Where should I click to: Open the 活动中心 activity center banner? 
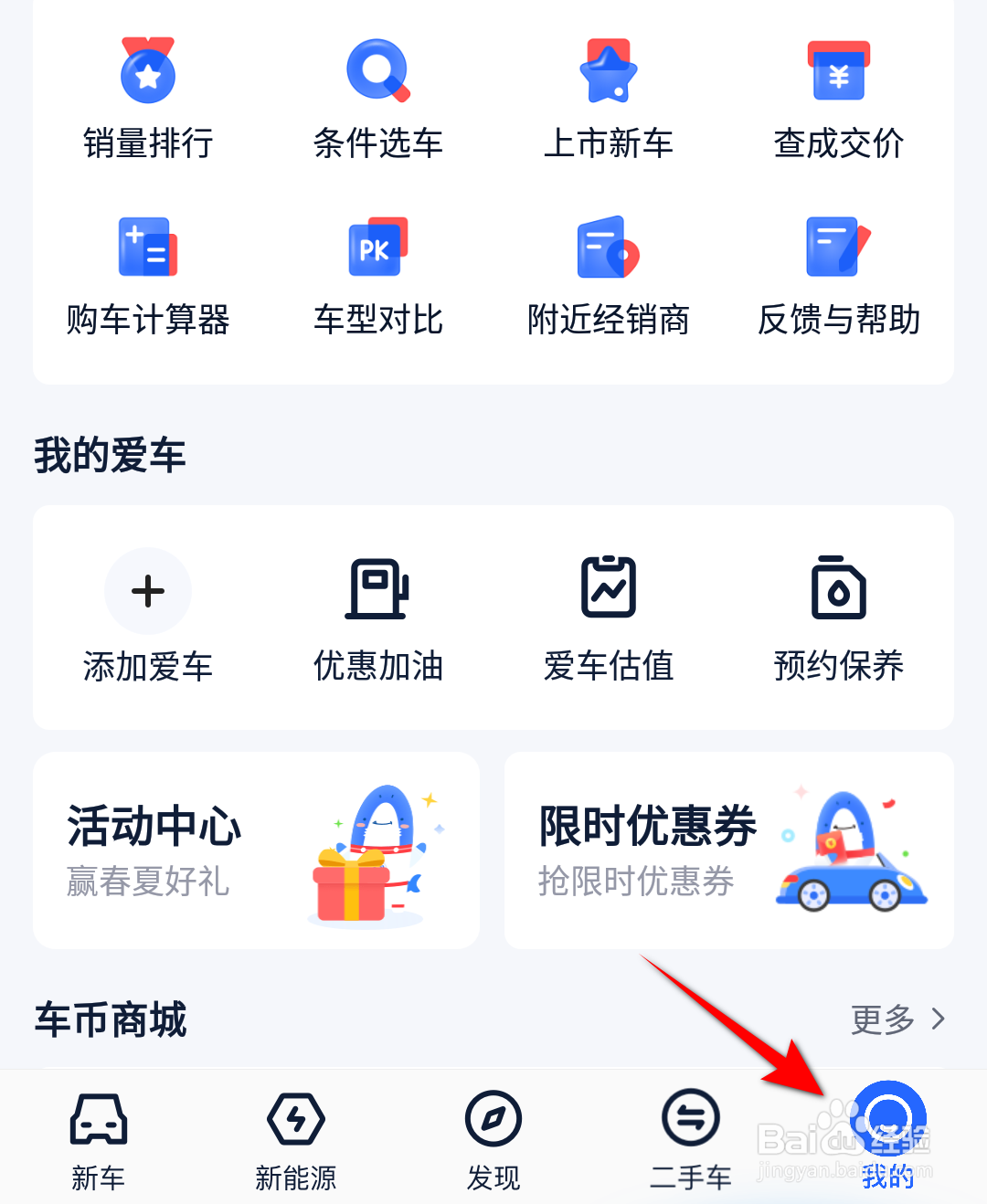[255, 850]
